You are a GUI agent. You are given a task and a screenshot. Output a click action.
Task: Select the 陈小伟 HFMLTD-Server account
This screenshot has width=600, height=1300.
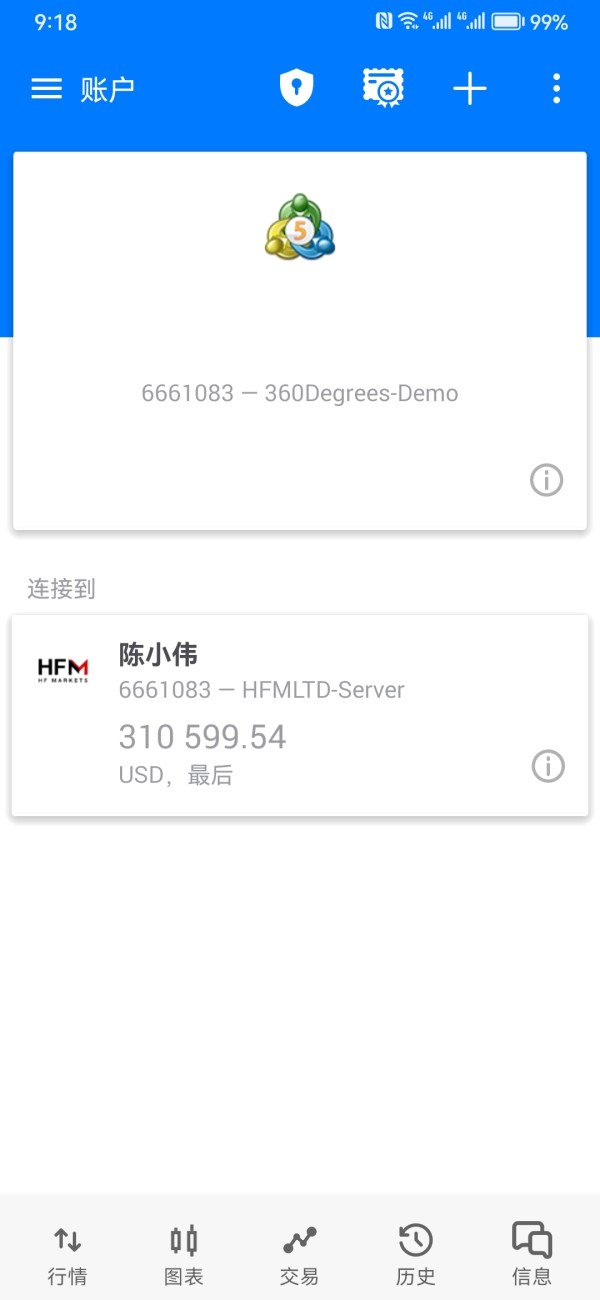click(300, 715)
